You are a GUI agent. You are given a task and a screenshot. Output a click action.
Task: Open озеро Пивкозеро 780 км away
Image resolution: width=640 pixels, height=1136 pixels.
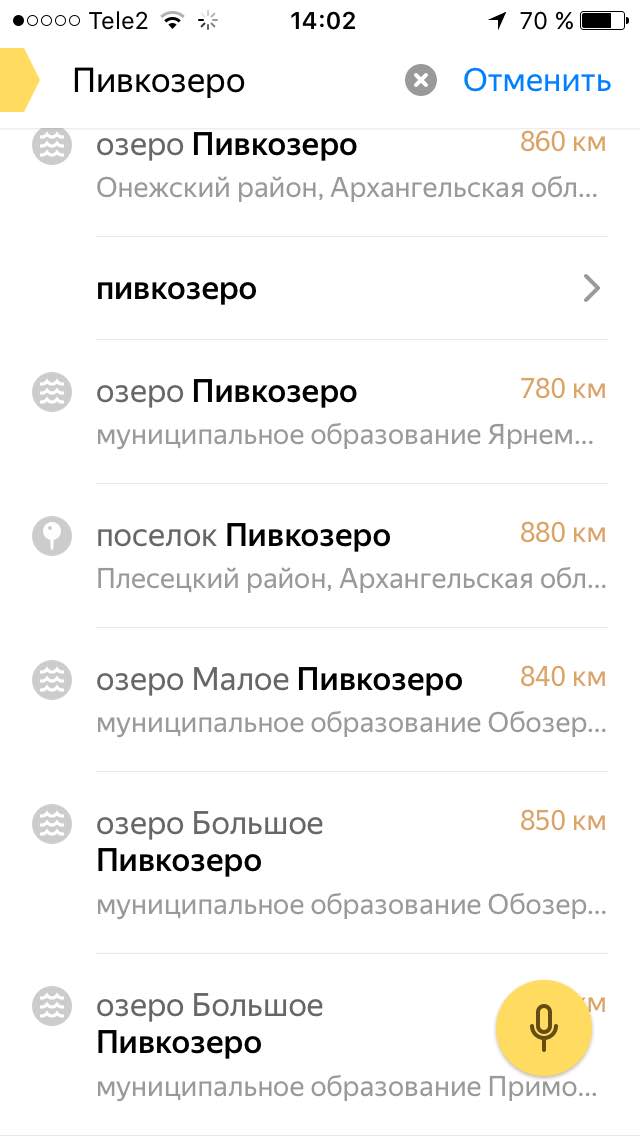coord(320,412)
